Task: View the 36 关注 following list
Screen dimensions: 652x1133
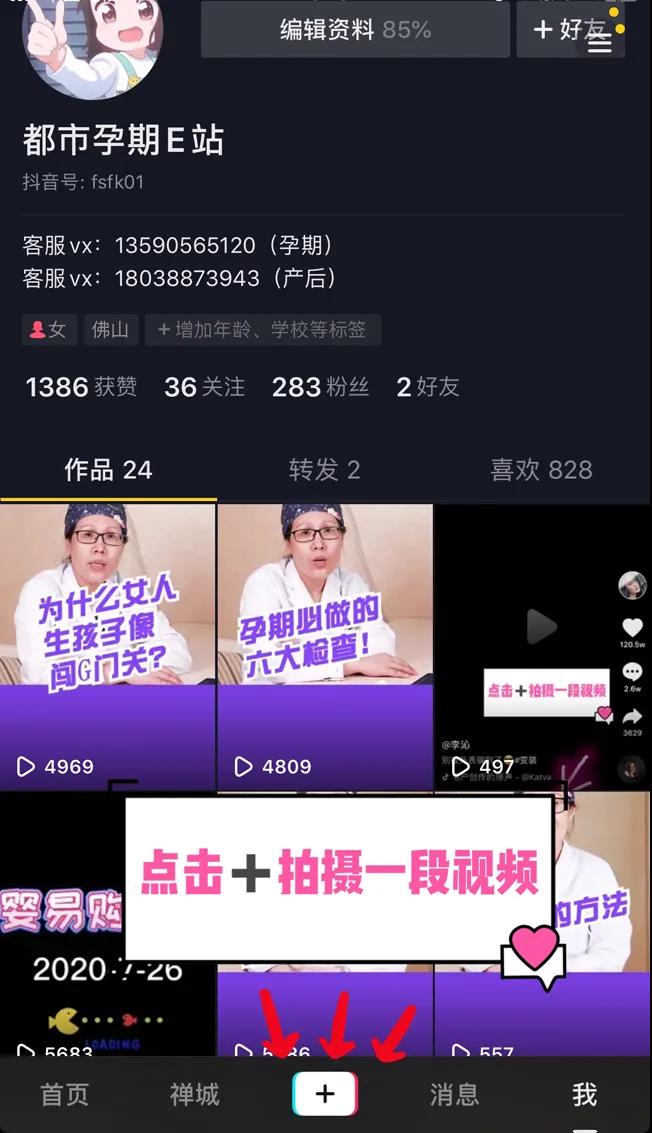Action: (x=204, y=387)
